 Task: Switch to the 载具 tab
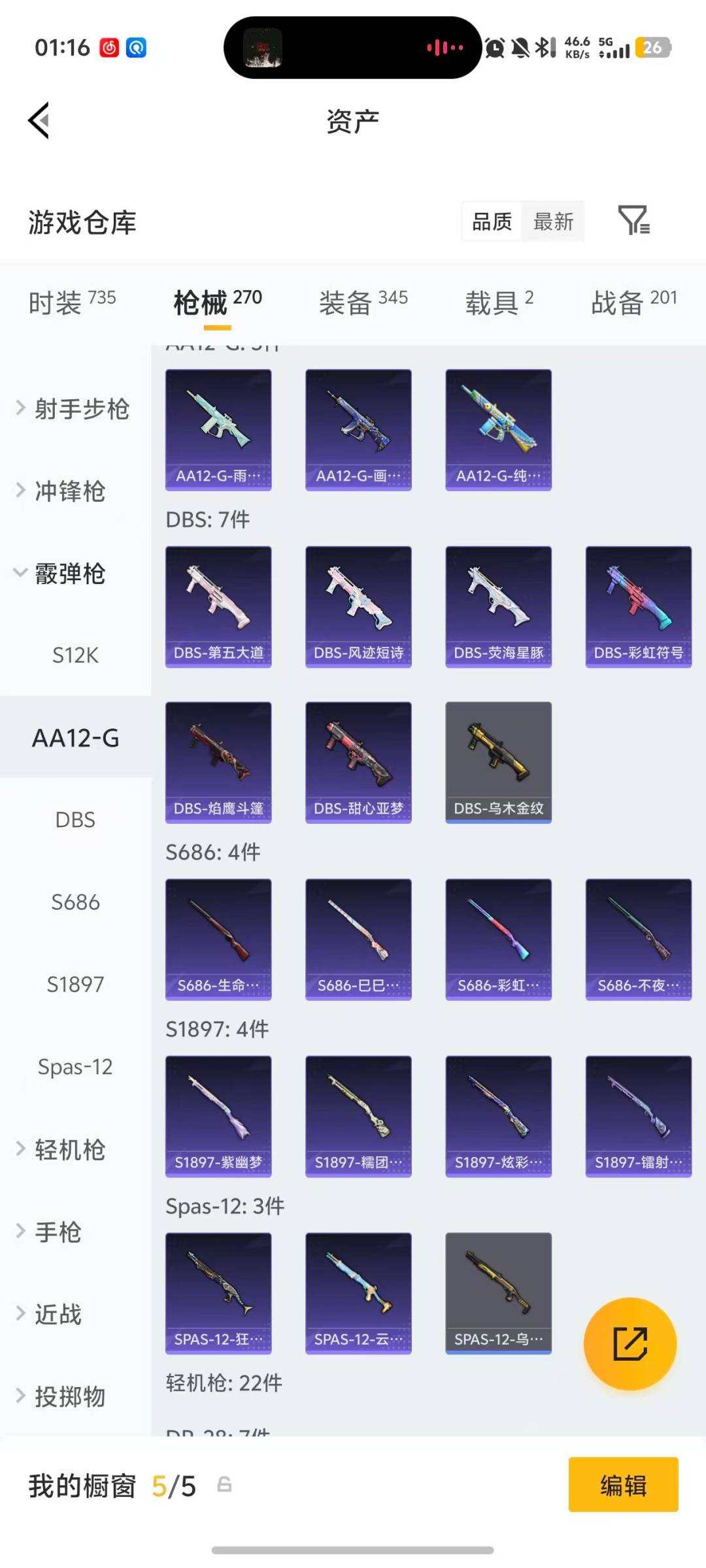499,302
